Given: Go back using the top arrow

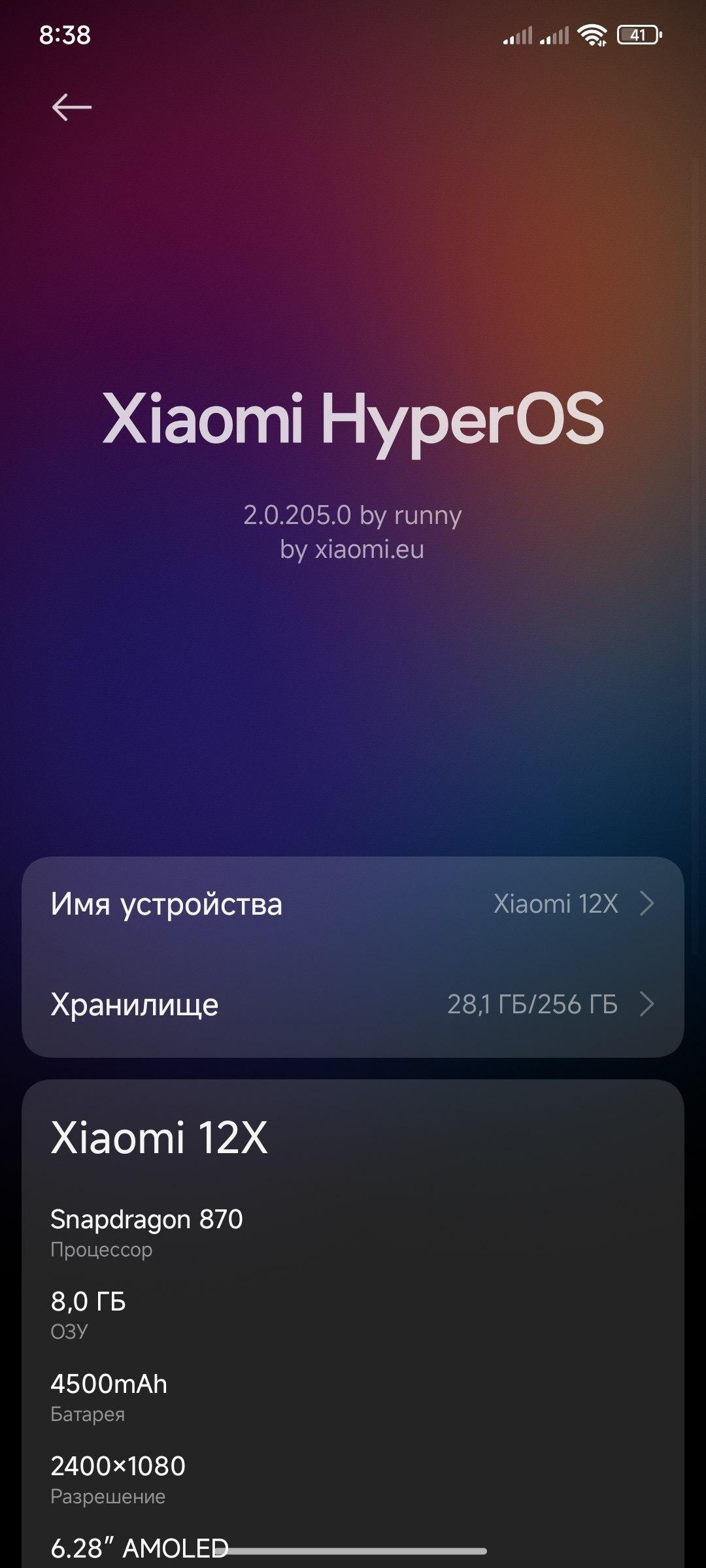Looking at the screenshot, I should (x=71, y=107).
